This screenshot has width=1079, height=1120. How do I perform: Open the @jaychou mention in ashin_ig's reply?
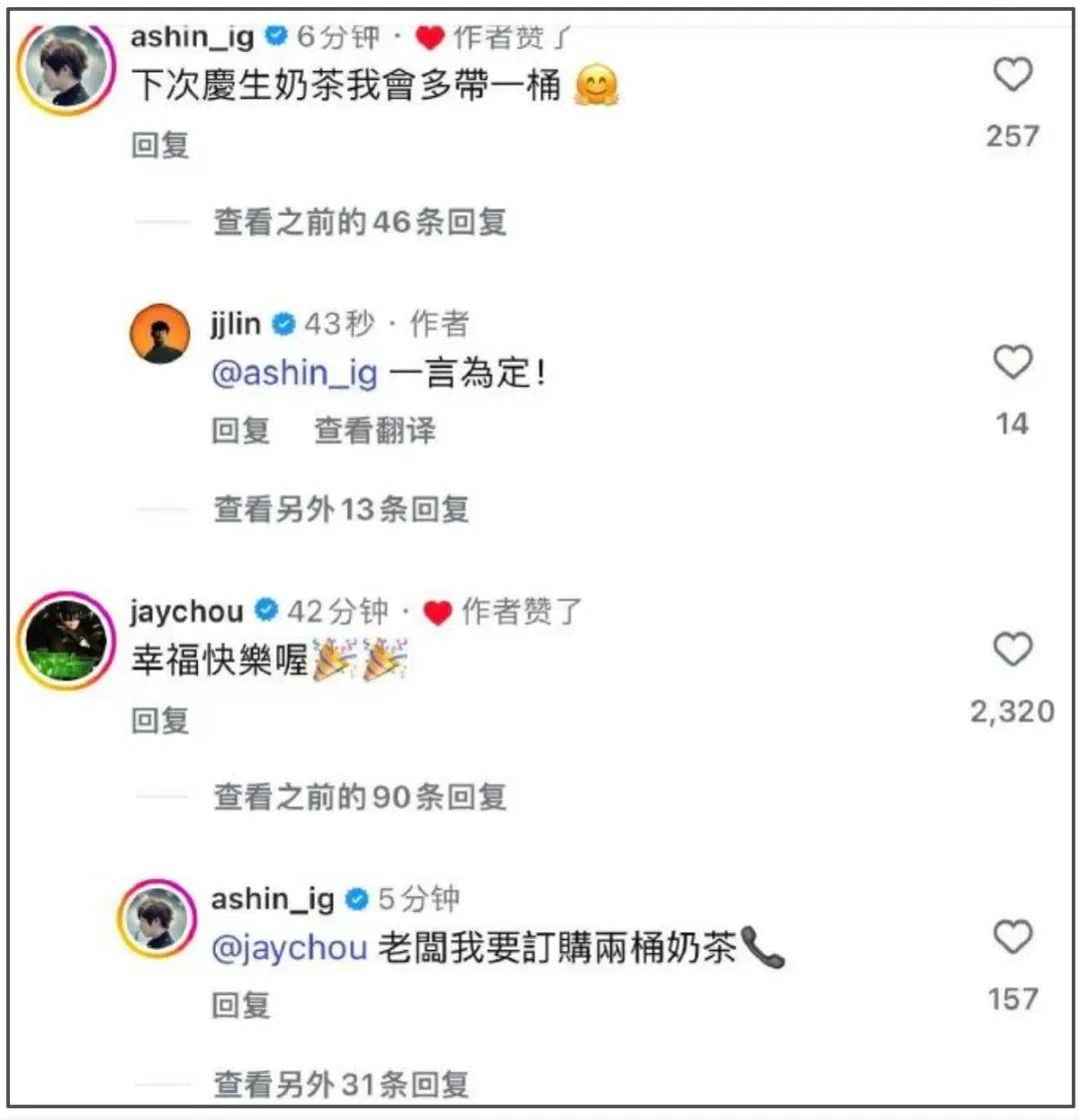pos(289,948)
